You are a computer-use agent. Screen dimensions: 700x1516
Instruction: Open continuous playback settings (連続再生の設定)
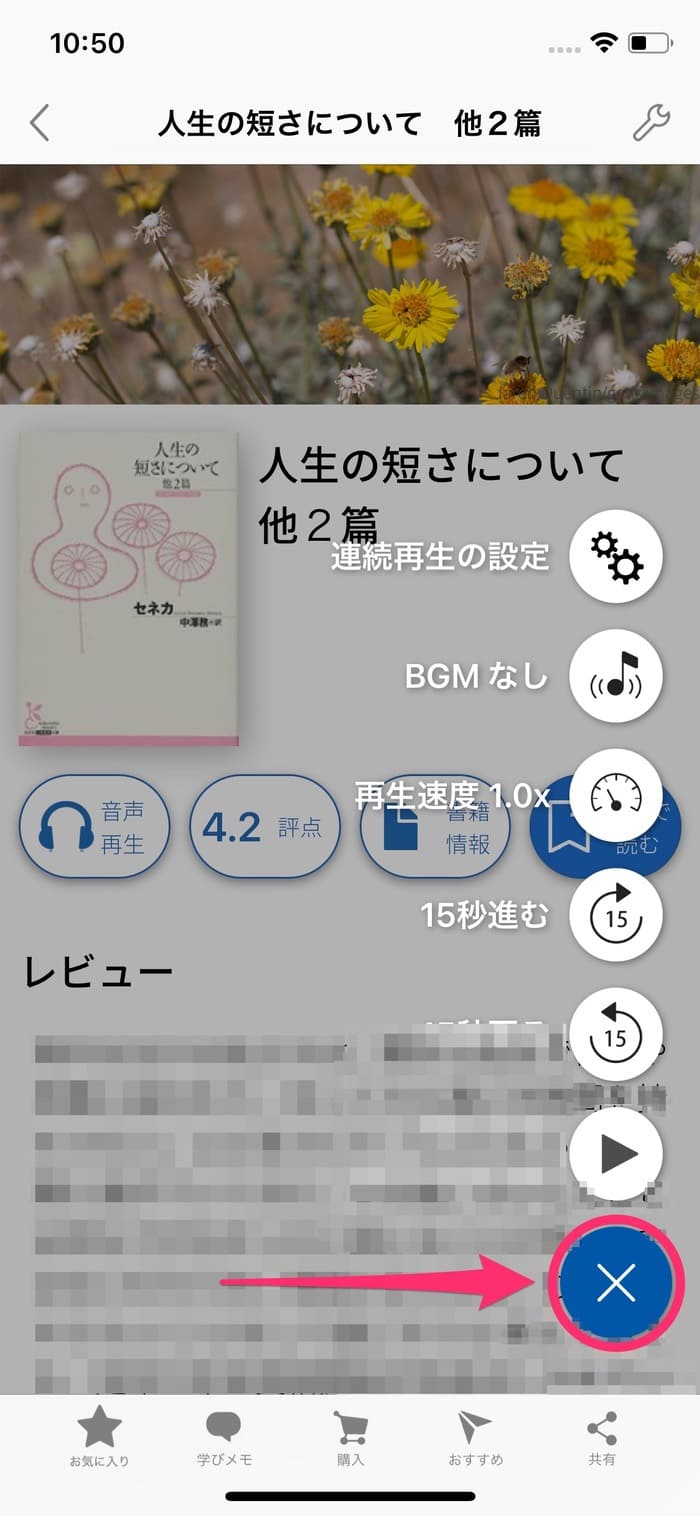(x=615, y=556)
